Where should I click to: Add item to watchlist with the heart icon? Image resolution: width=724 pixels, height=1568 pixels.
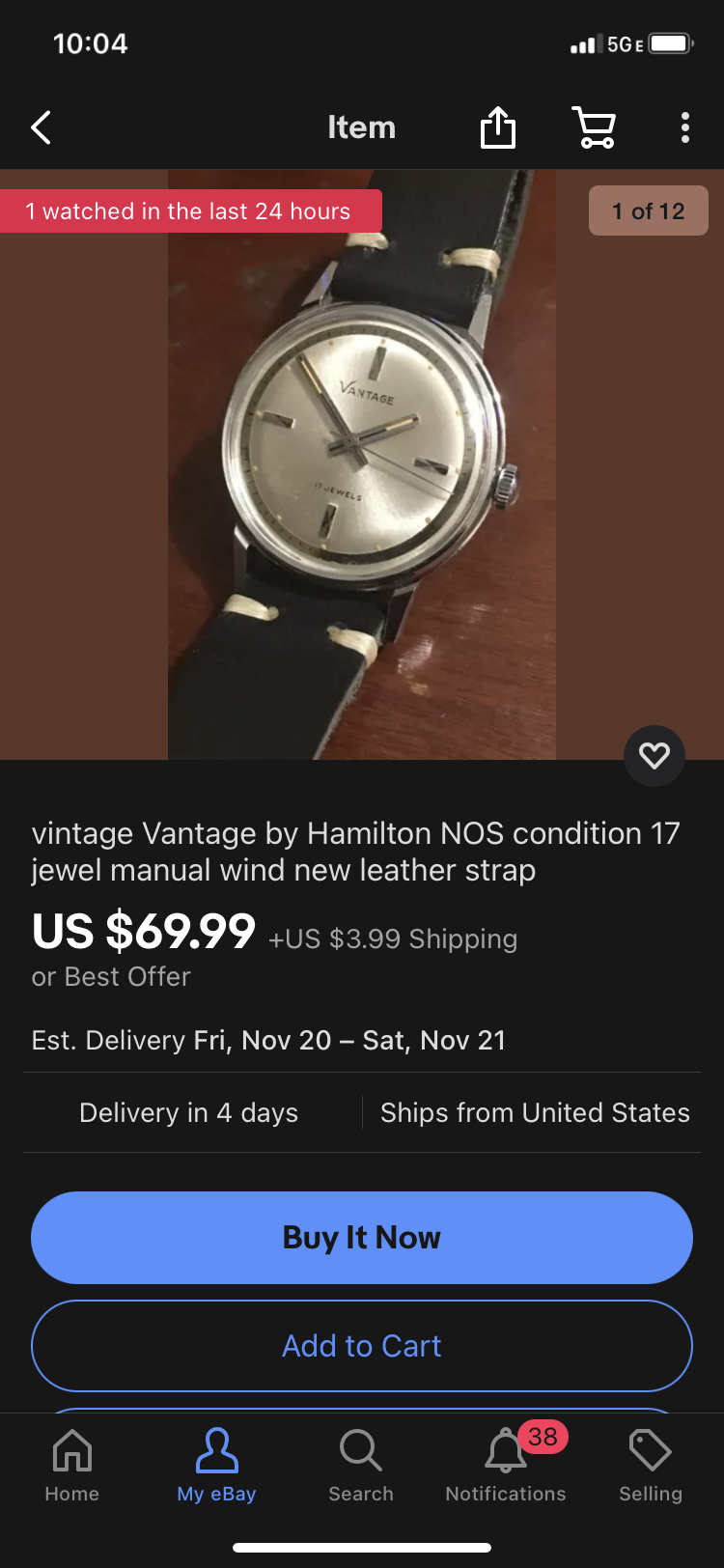tap(654, 755)
